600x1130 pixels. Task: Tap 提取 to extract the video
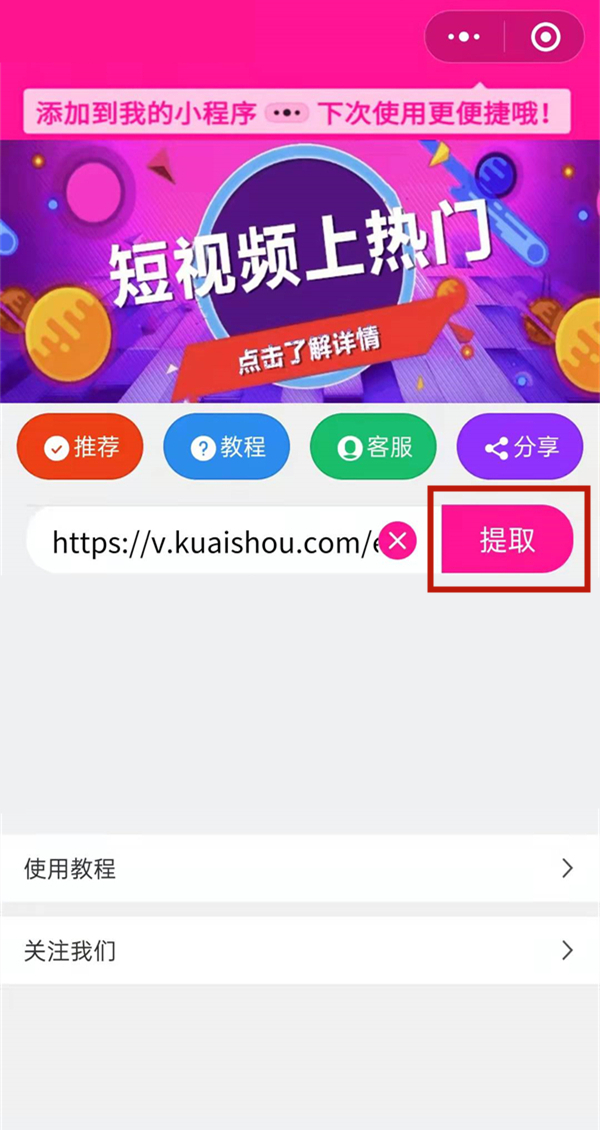coord(508,540)
